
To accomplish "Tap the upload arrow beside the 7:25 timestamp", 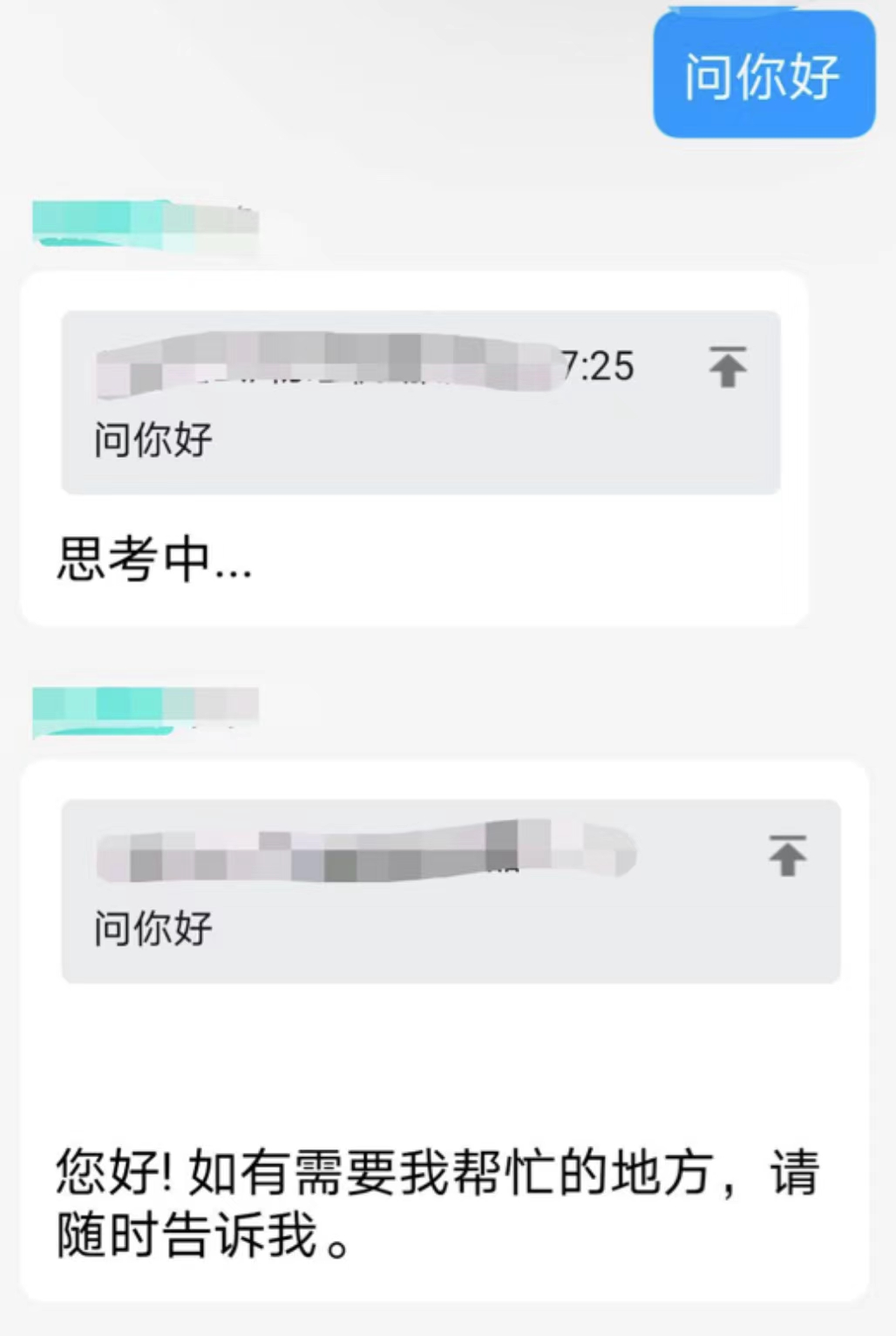I will (x=726, y=365).
